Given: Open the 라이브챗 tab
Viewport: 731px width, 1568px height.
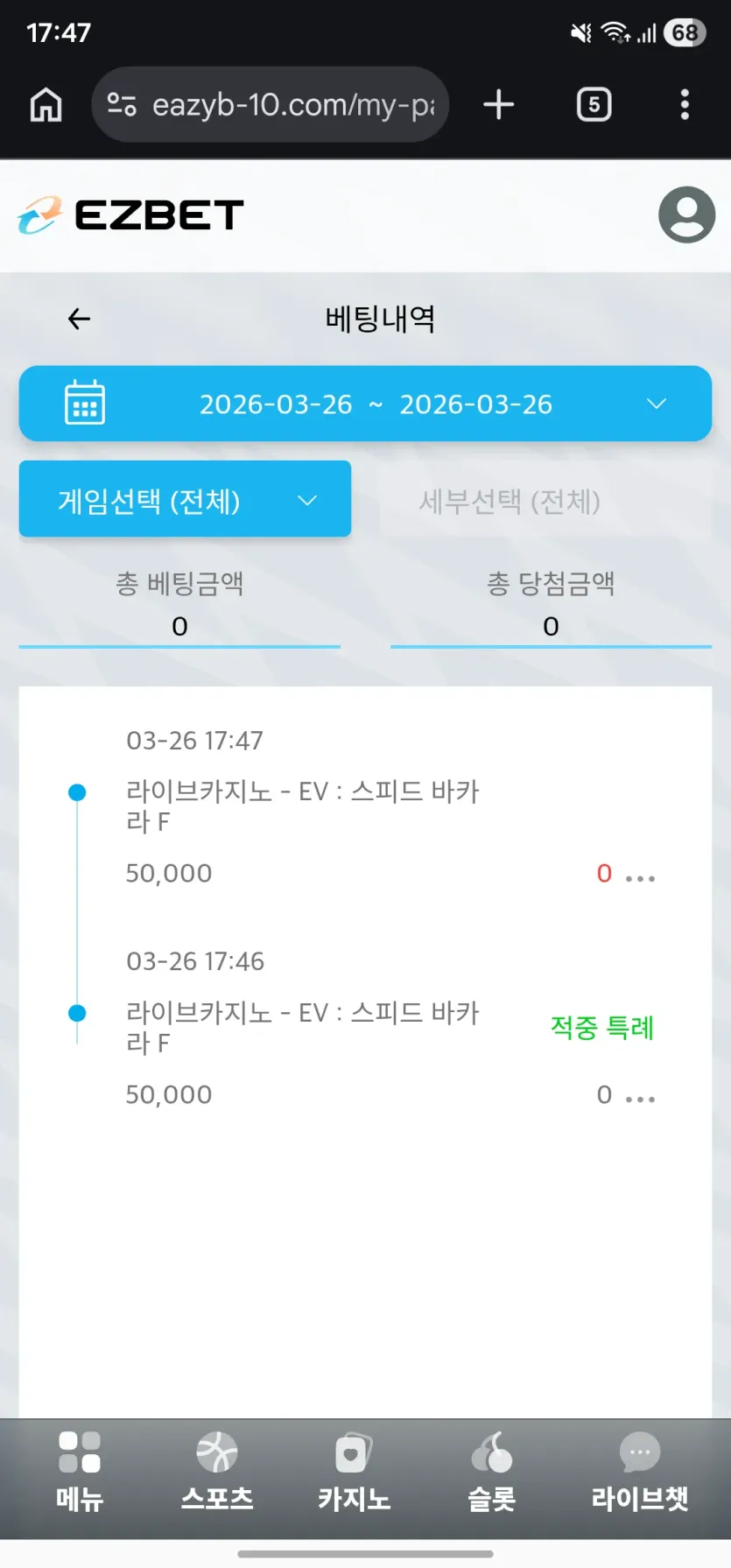Looking at the screenshot, I should point(640,1473).
